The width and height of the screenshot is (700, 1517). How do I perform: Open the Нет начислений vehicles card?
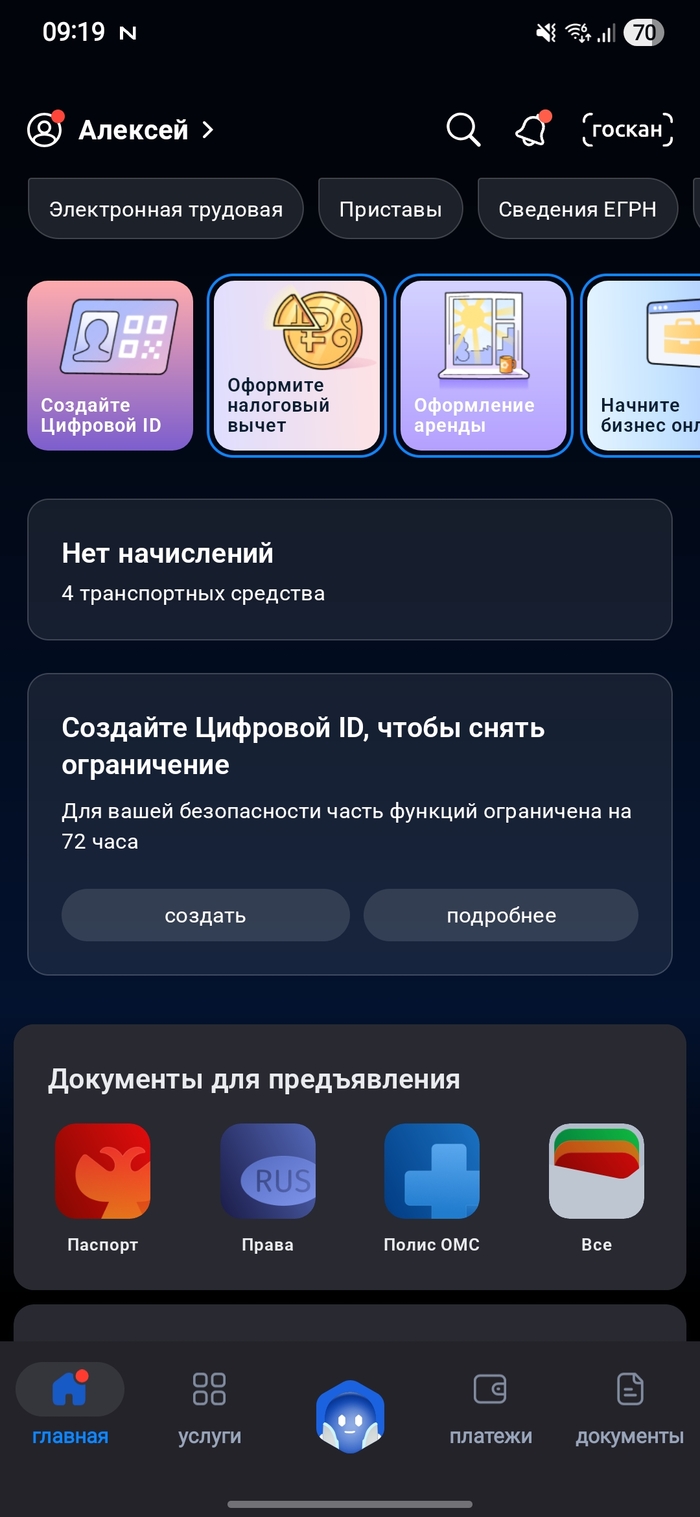349,570
